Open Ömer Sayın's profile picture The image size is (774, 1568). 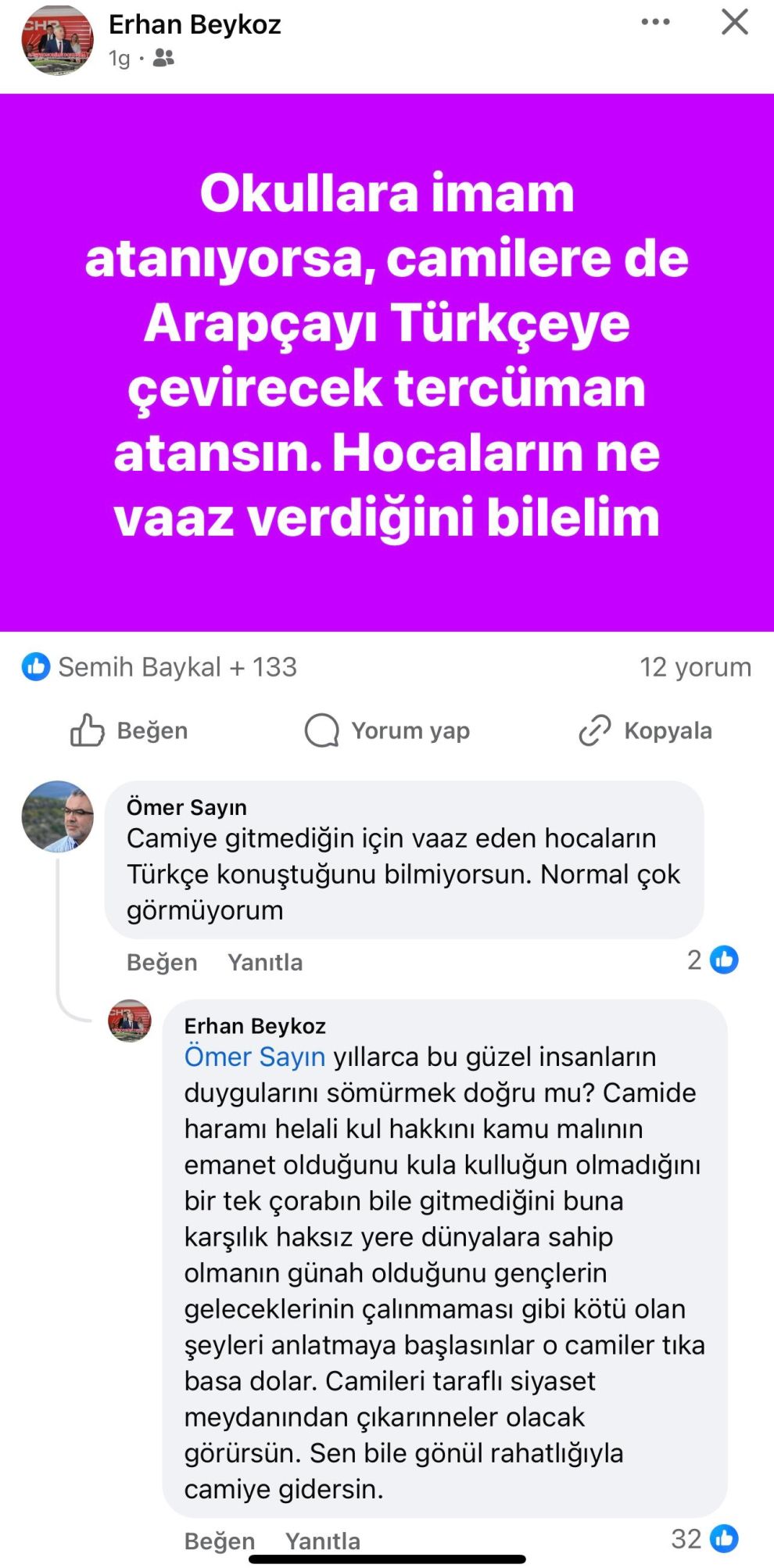57,816
